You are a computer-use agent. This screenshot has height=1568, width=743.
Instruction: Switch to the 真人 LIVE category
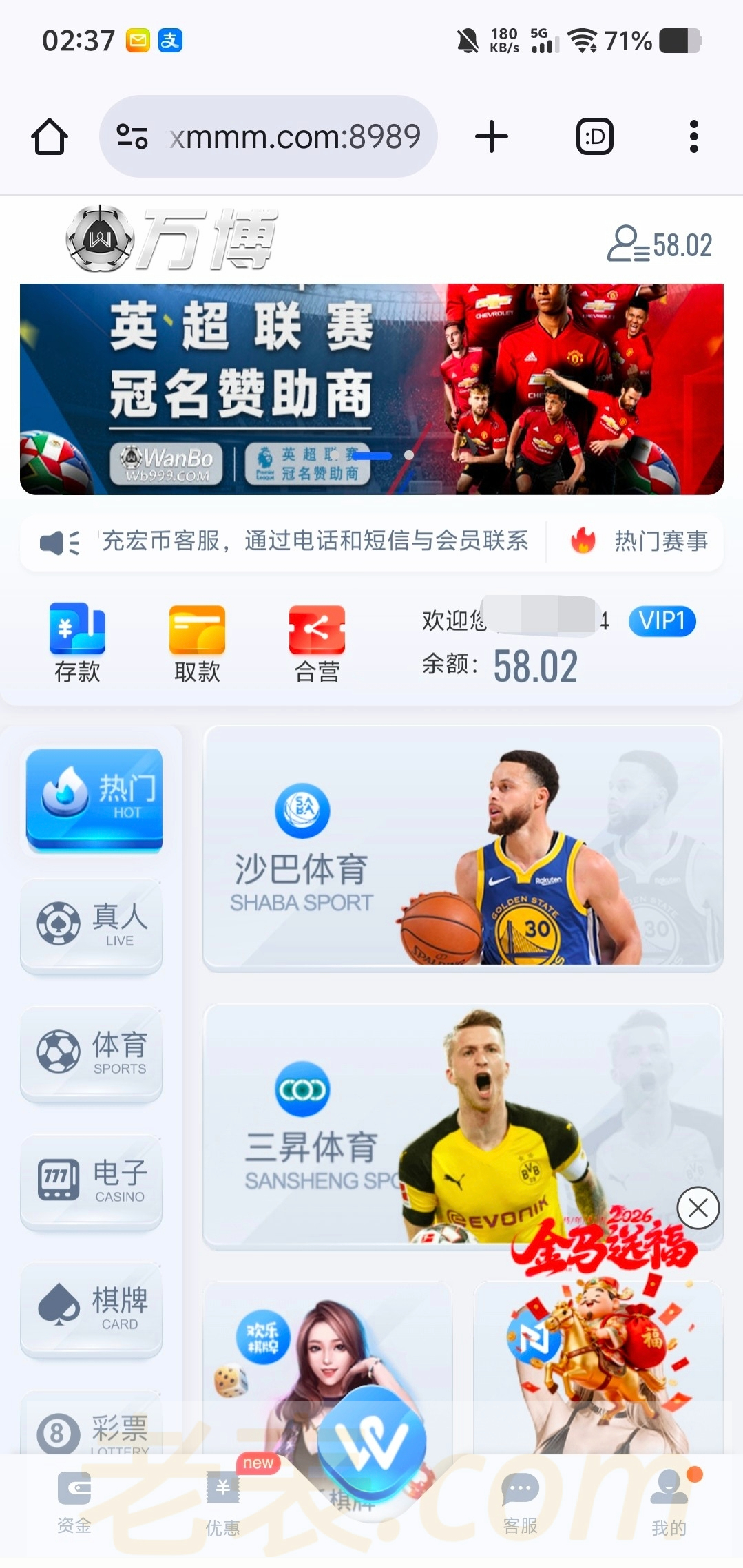tap(92, 925)
